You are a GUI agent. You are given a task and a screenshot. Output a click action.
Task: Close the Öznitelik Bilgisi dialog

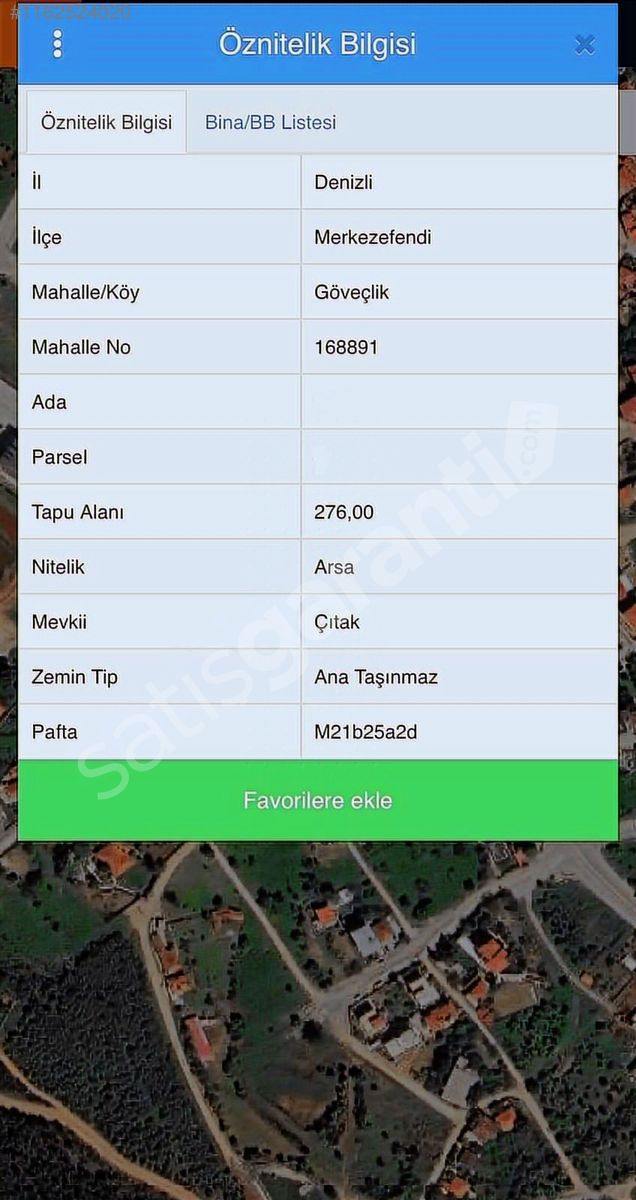click(585, 45)
